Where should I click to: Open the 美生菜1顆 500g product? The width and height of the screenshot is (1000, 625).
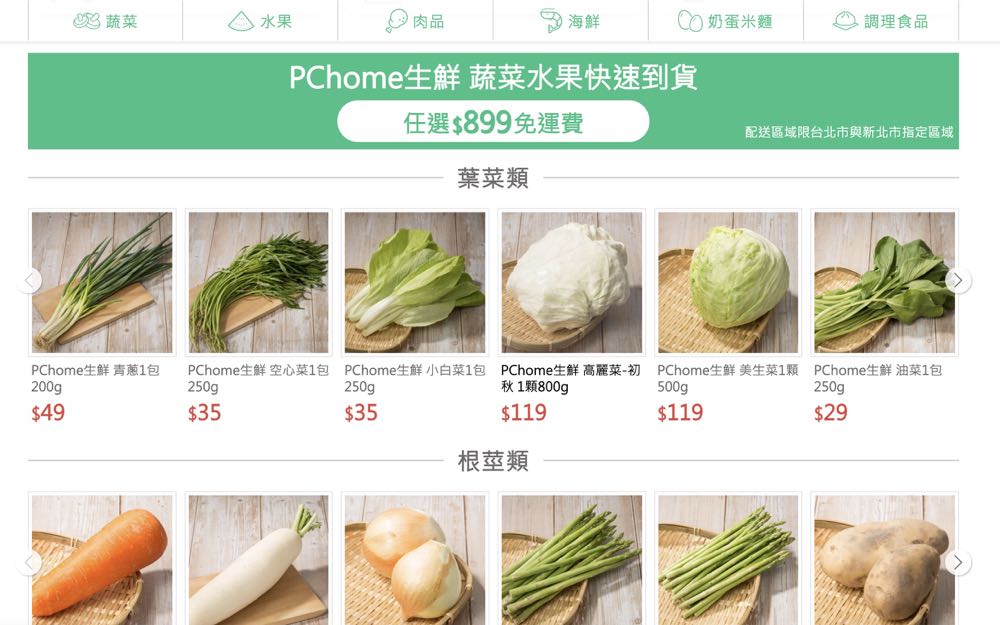pos(728,283)
